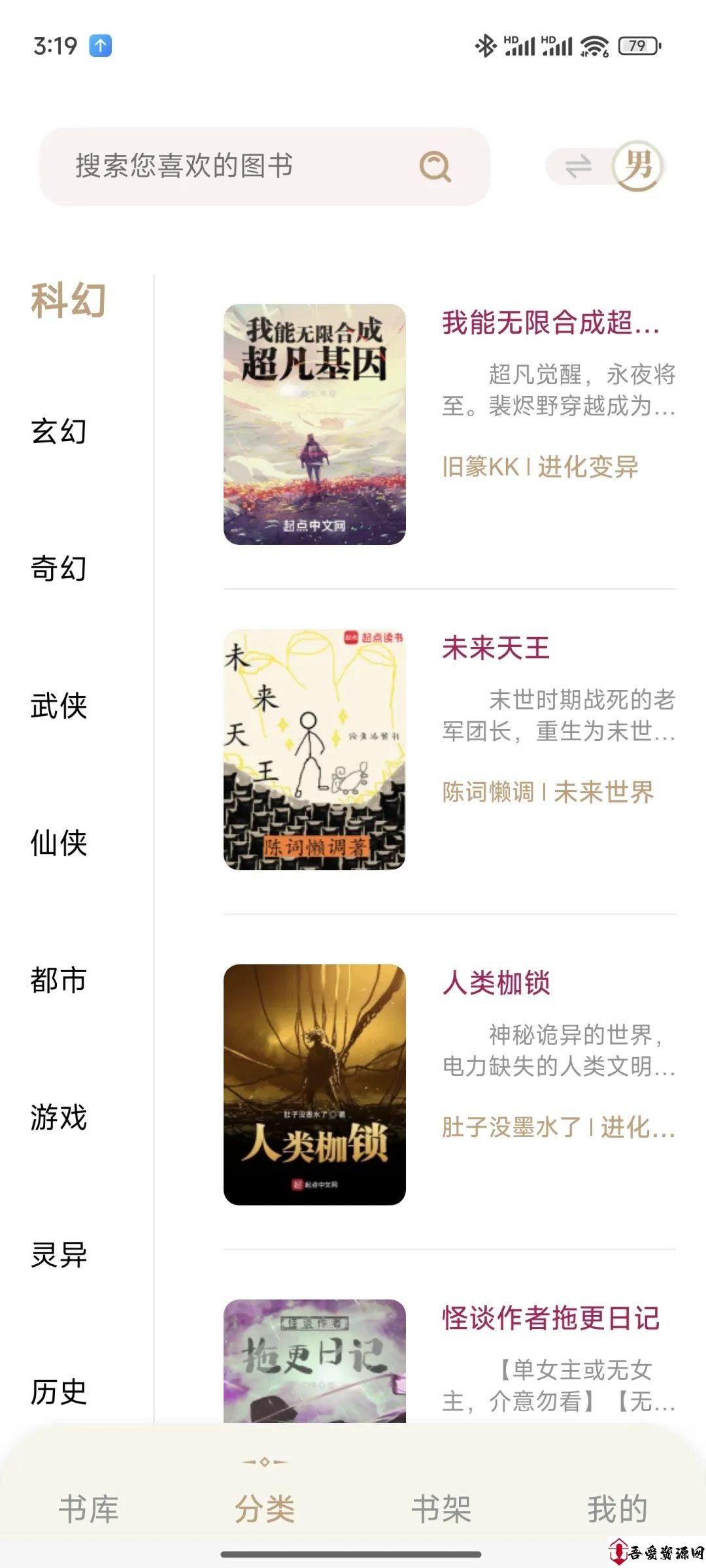Go to the 书库 tab
The image size is (706, 1568).
[x=88, y=1509]
